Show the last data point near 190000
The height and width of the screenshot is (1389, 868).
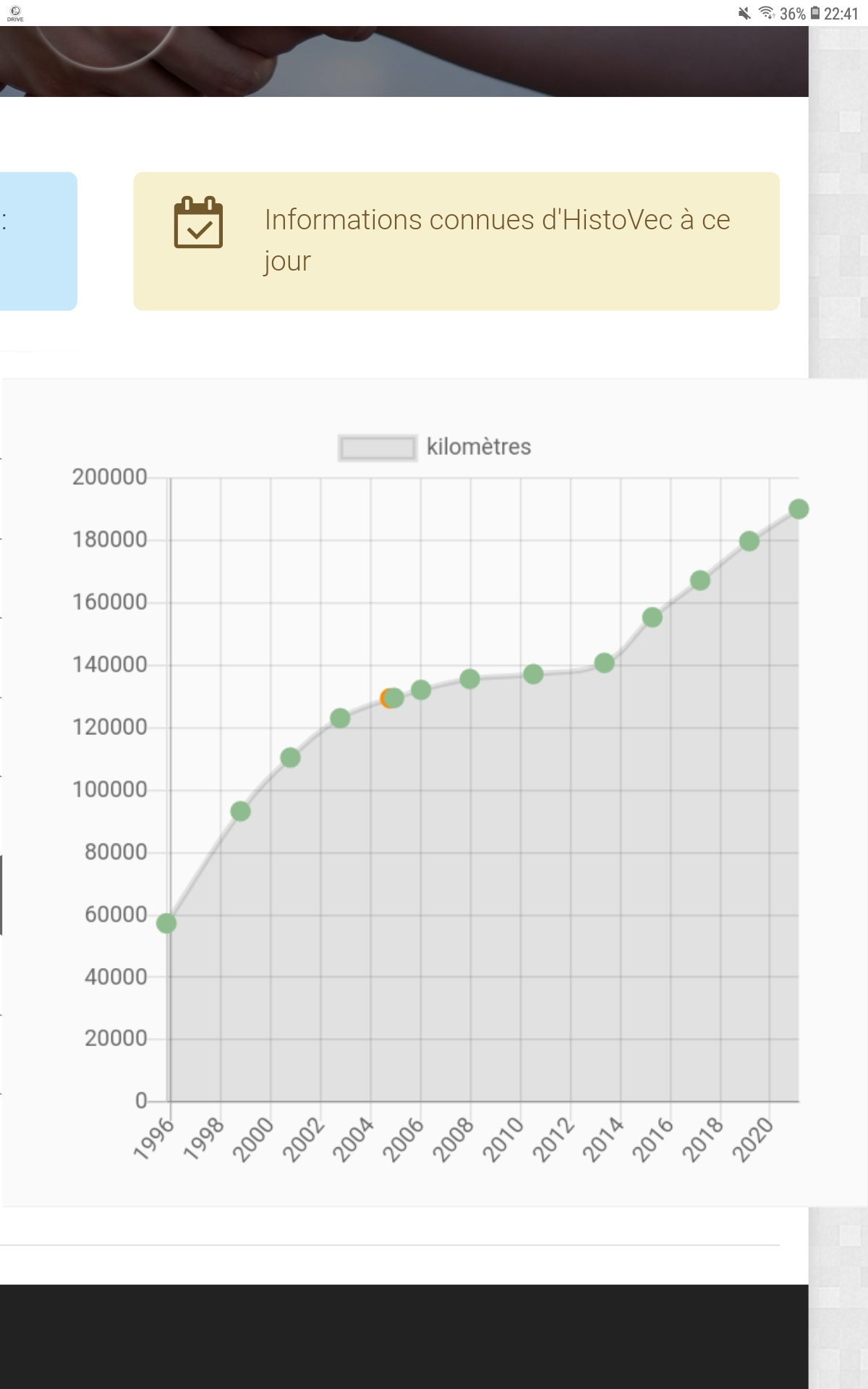coord(799,509)
